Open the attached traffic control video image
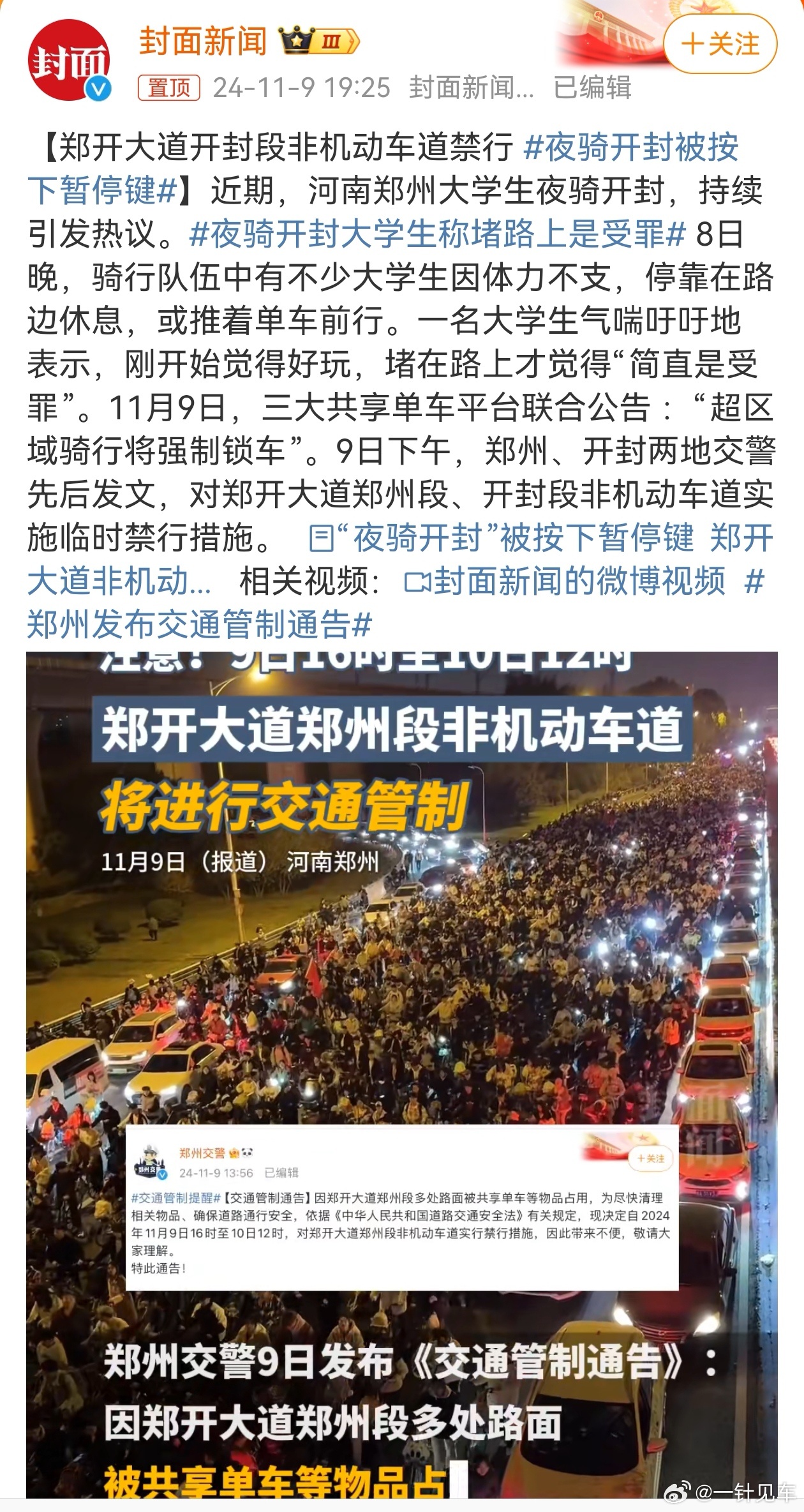Image resolution: width=804 pixels, height=1512 pixels. tap(402, 1074)
